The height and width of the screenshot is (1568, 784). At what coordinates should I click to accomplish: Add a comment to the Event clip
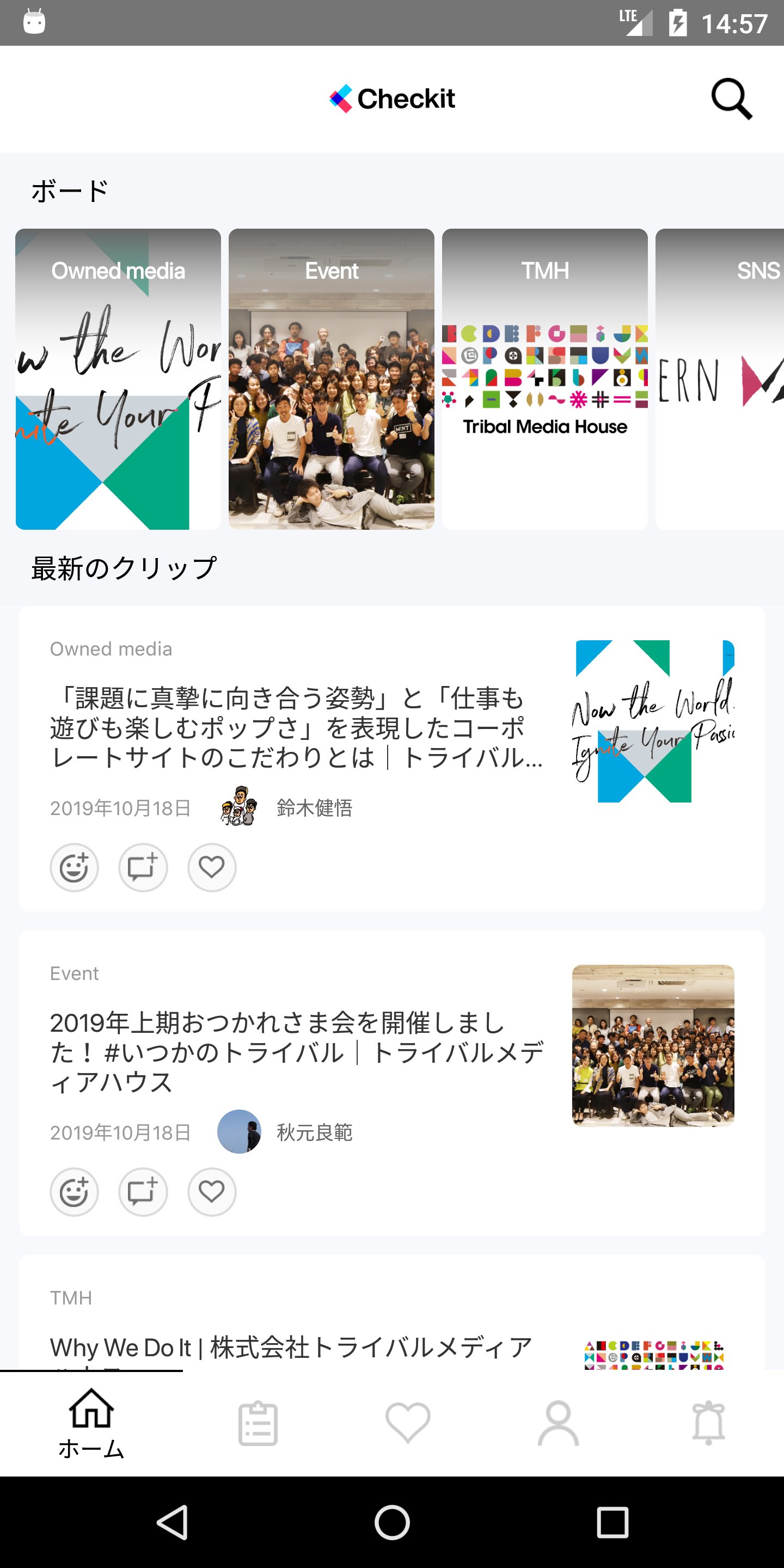tap(143, 1192)
